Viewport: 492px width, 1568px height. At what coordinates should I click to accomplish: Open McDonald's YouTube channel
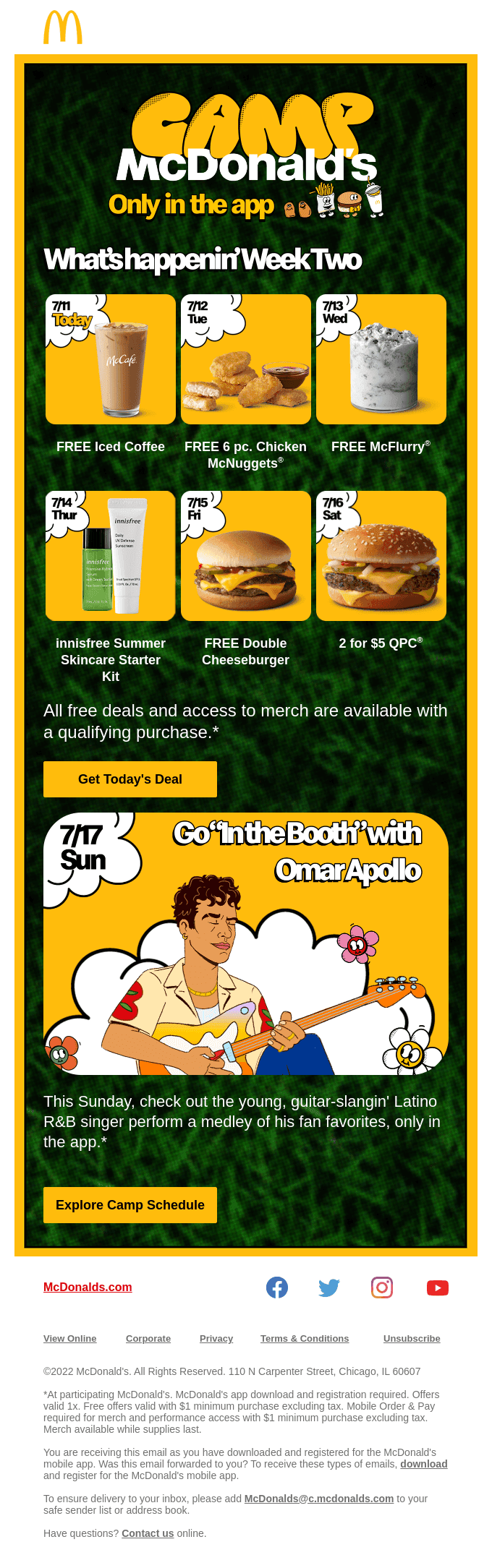point(438,1288)
